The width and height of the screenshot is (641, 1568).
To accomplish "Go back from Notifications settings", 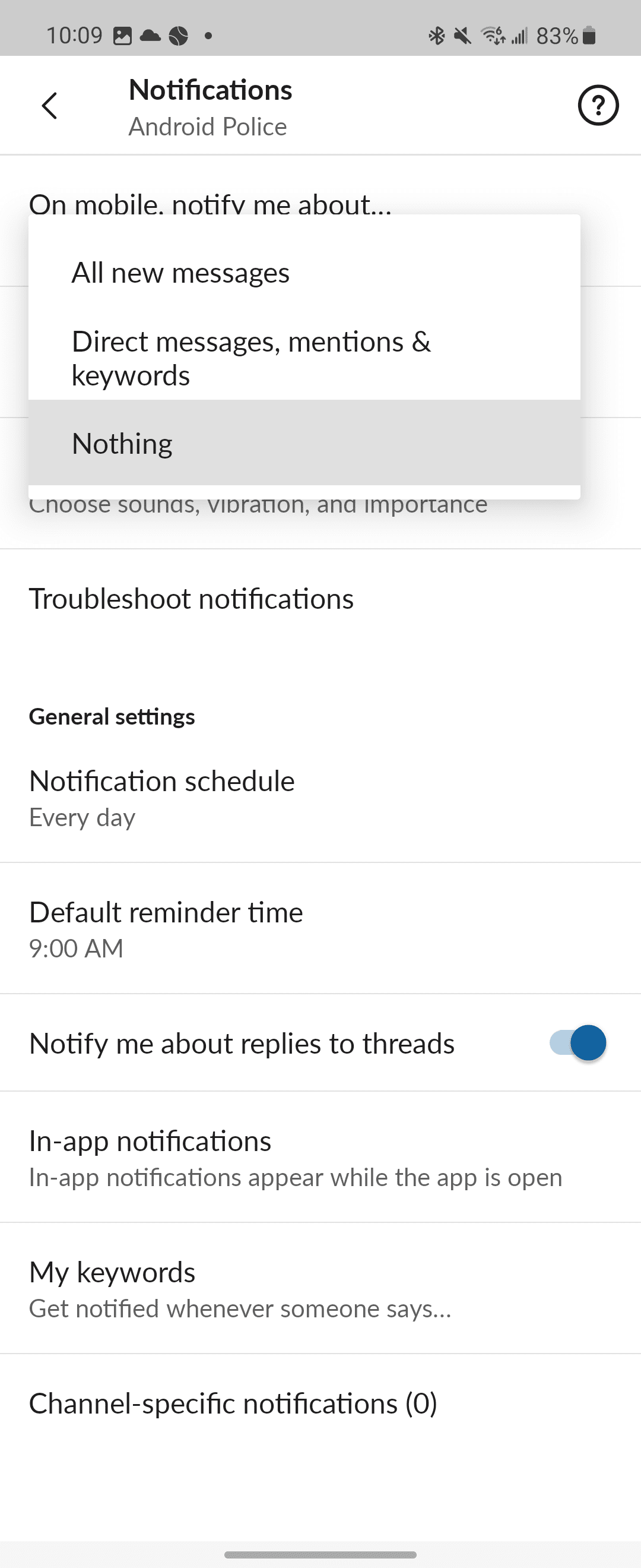I will [x=50, y=106].
